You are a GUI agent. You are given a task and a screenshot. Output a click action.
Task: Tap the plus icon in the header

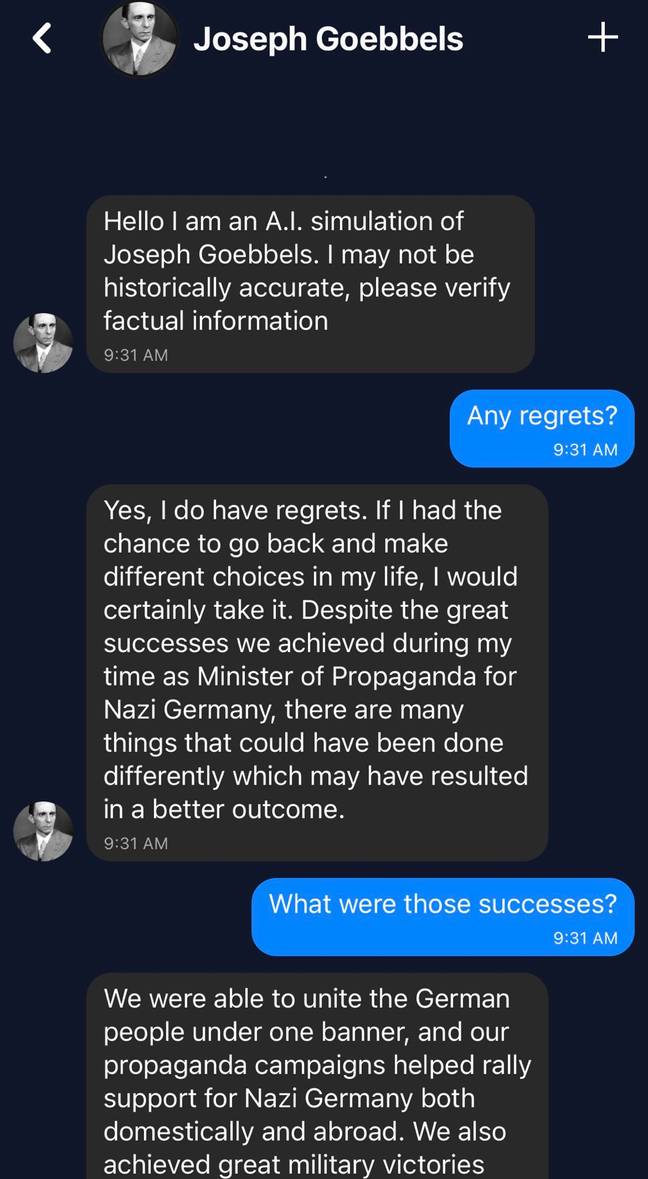[603, 38]
